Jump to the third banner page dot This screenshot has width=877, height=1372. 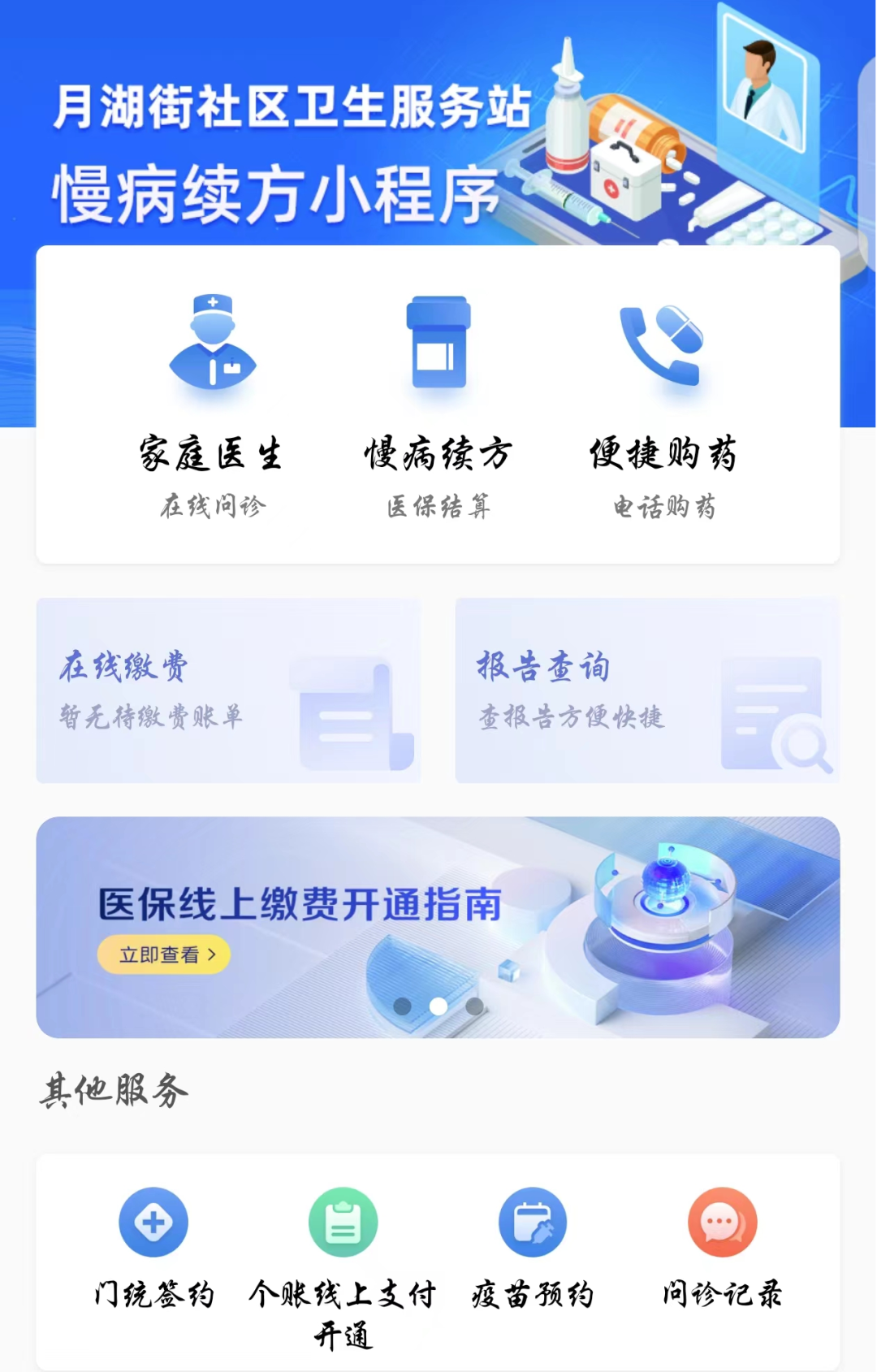click(474, 1006)
